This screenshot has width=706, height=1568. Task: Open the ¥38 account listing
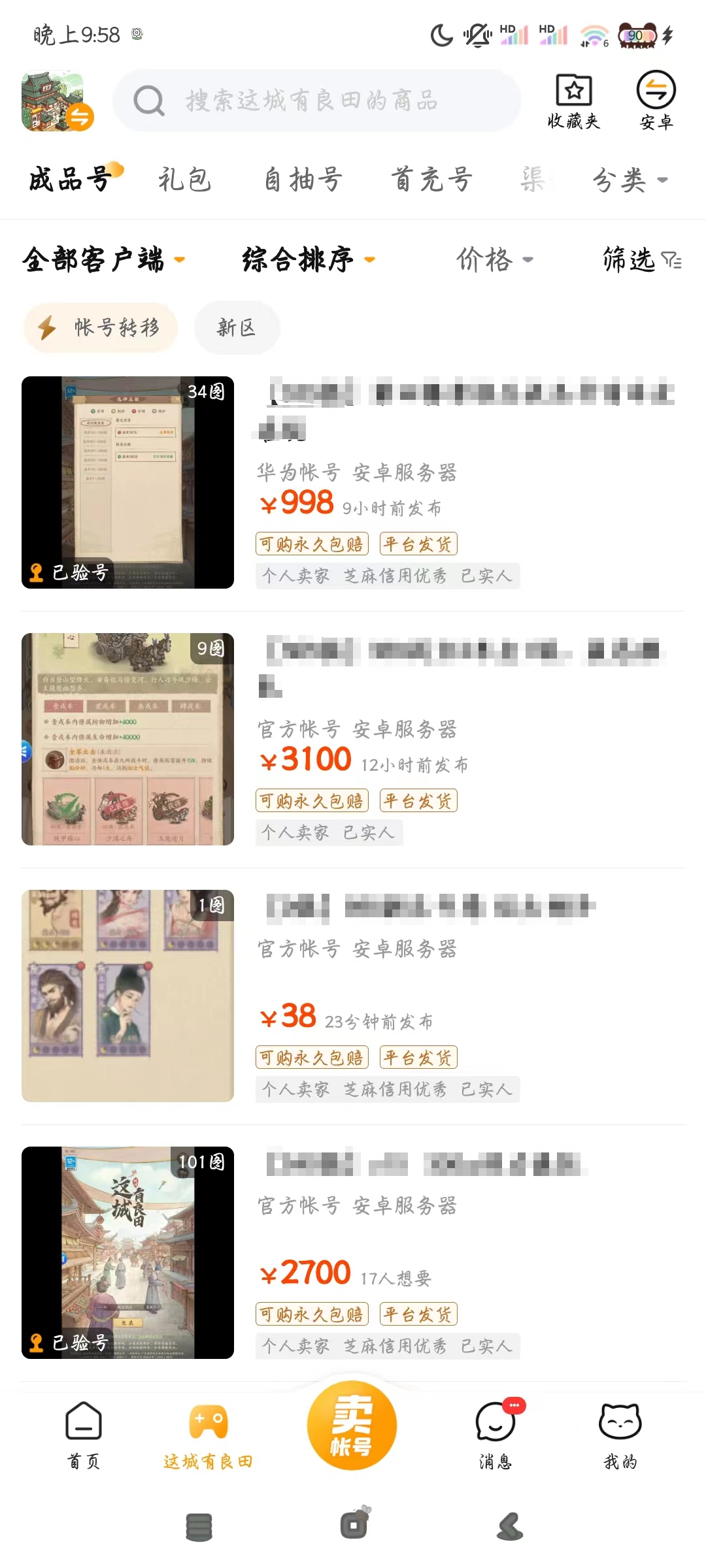353,996
